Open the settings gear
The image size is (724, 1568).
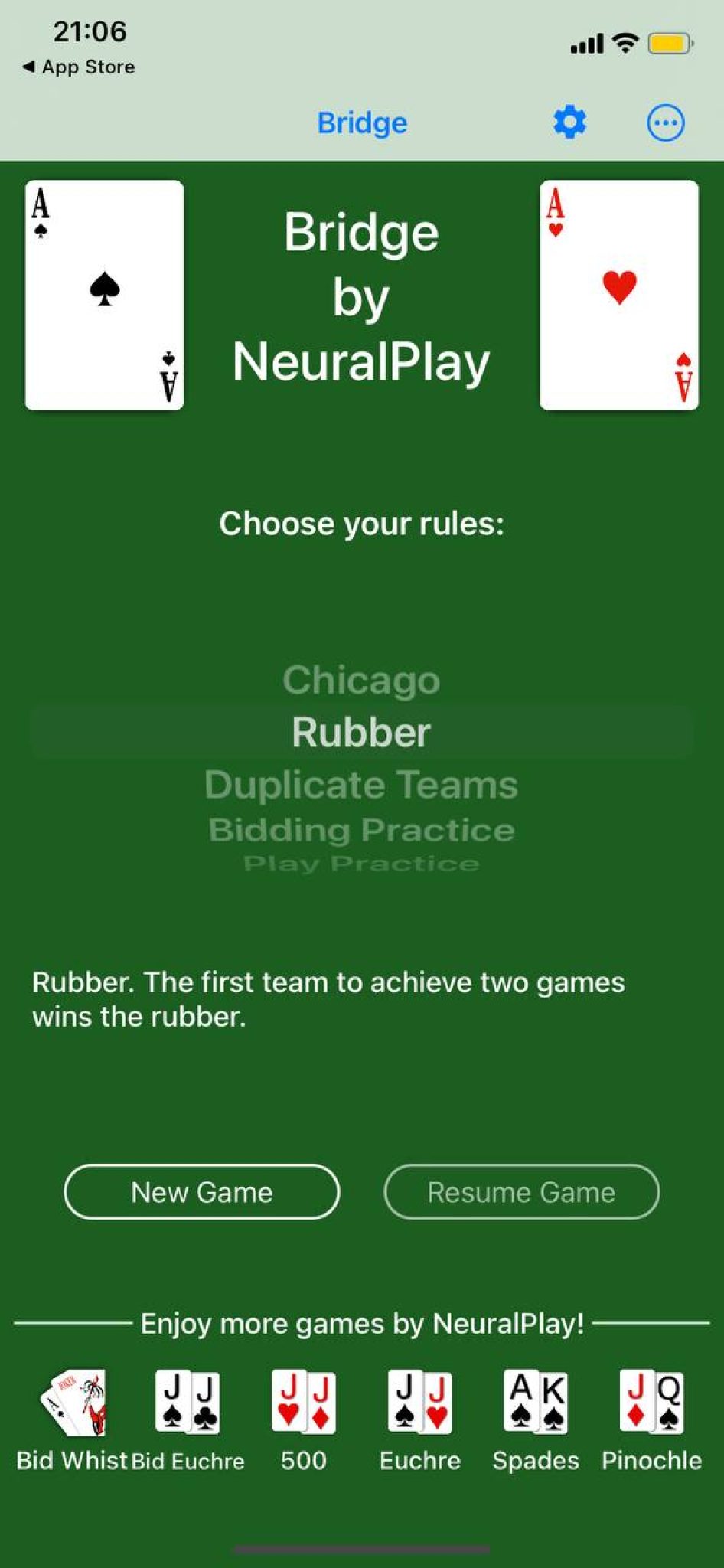(568, 122)
